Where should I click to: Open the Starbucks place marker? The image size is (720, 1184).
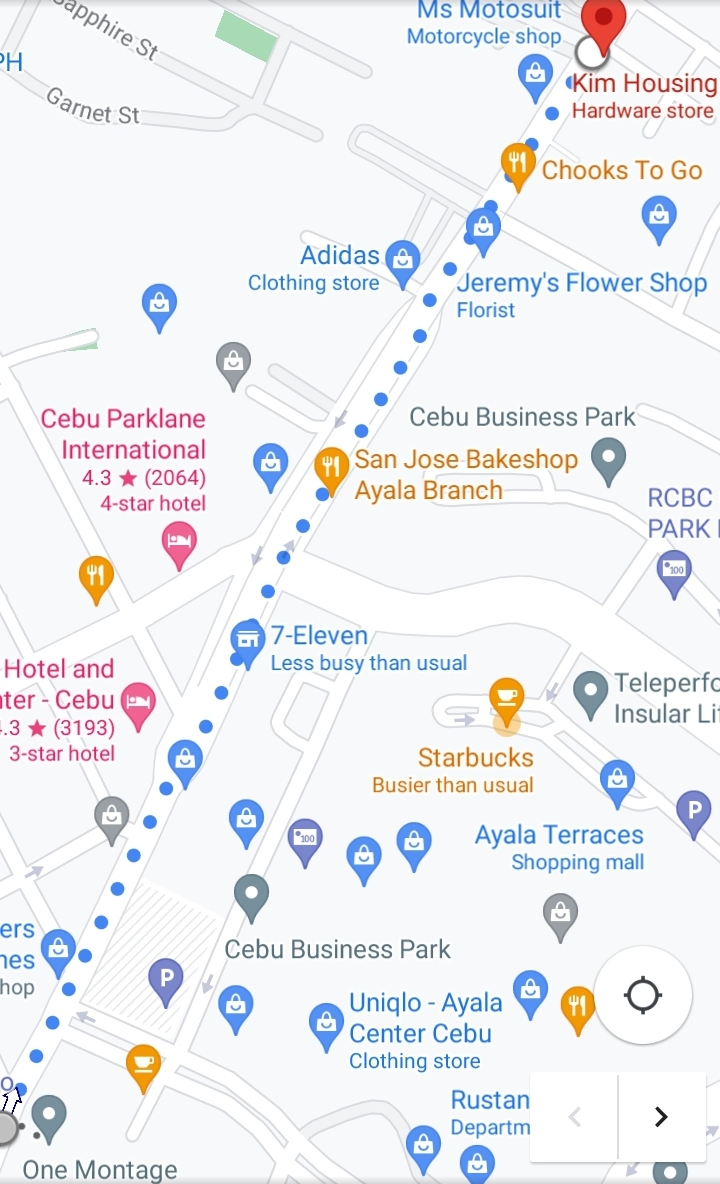506,698
